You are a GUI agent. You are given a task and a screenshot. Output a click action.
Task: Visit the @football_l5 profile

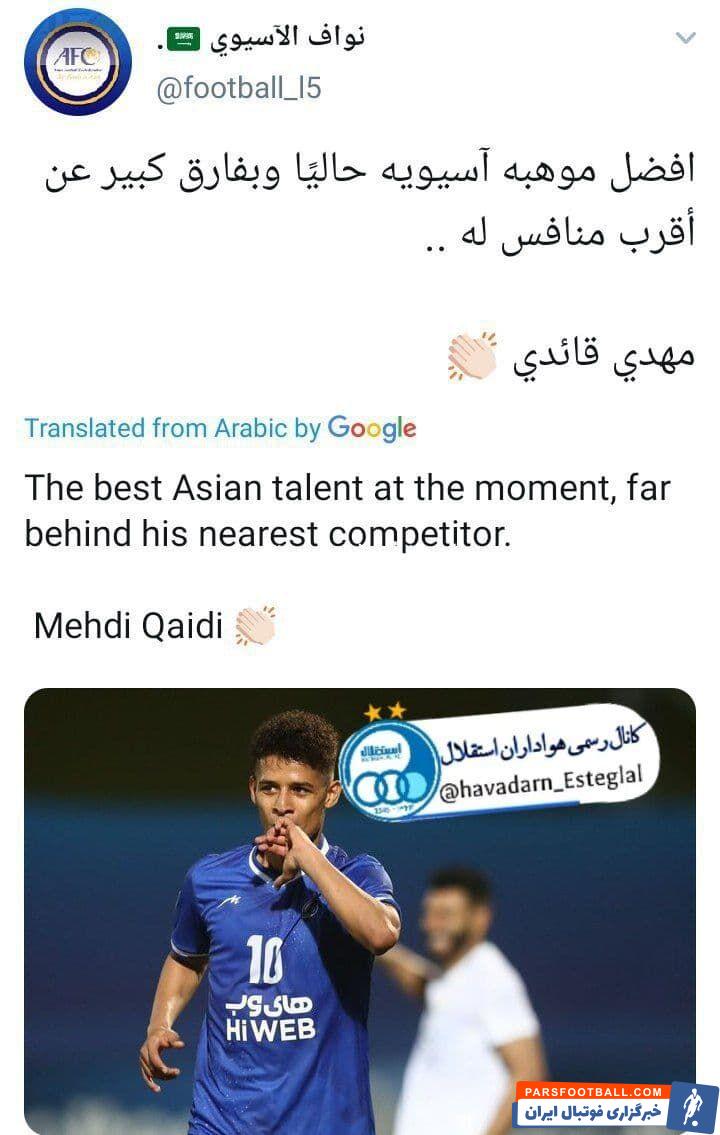(x=238, y=88)
